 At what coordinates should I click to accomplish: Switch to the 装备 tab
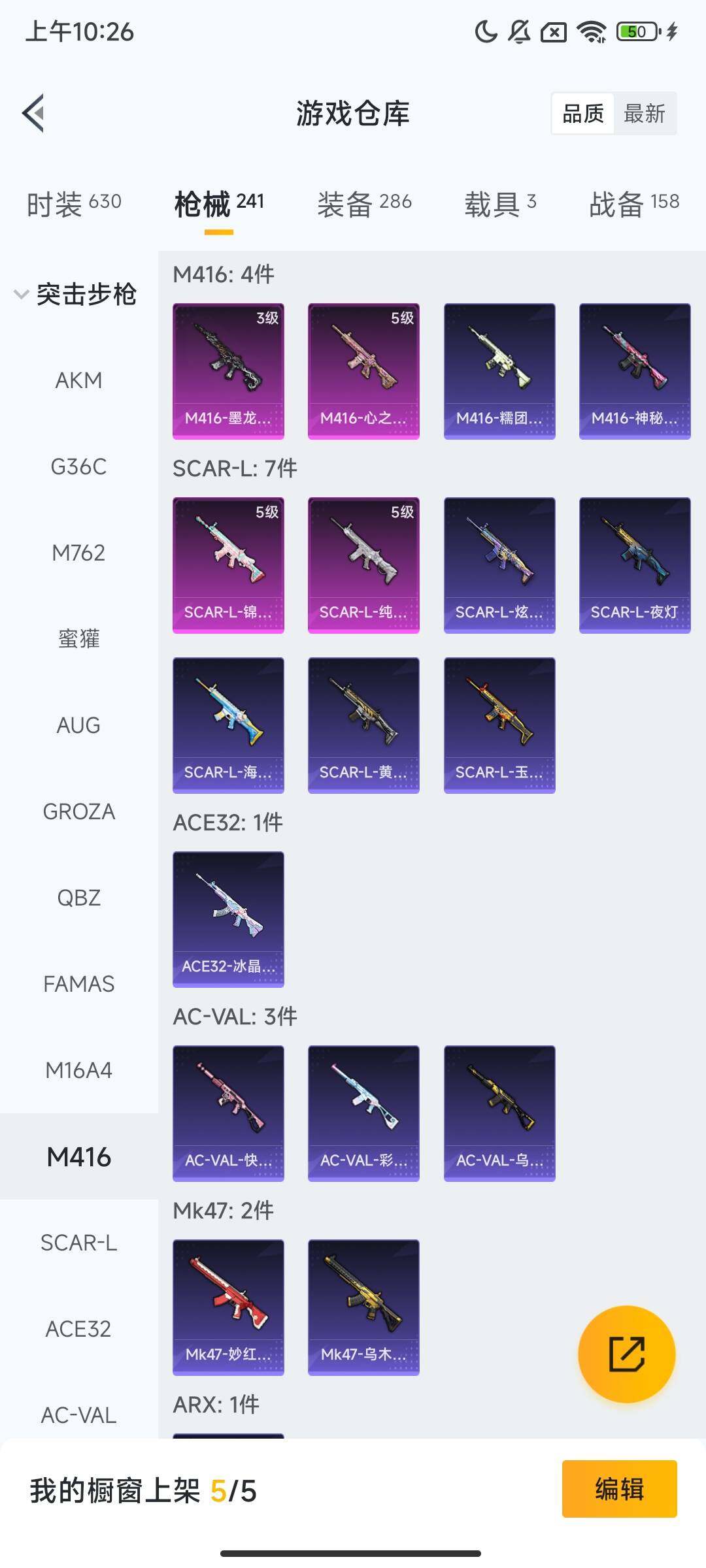tap(364, 203)
